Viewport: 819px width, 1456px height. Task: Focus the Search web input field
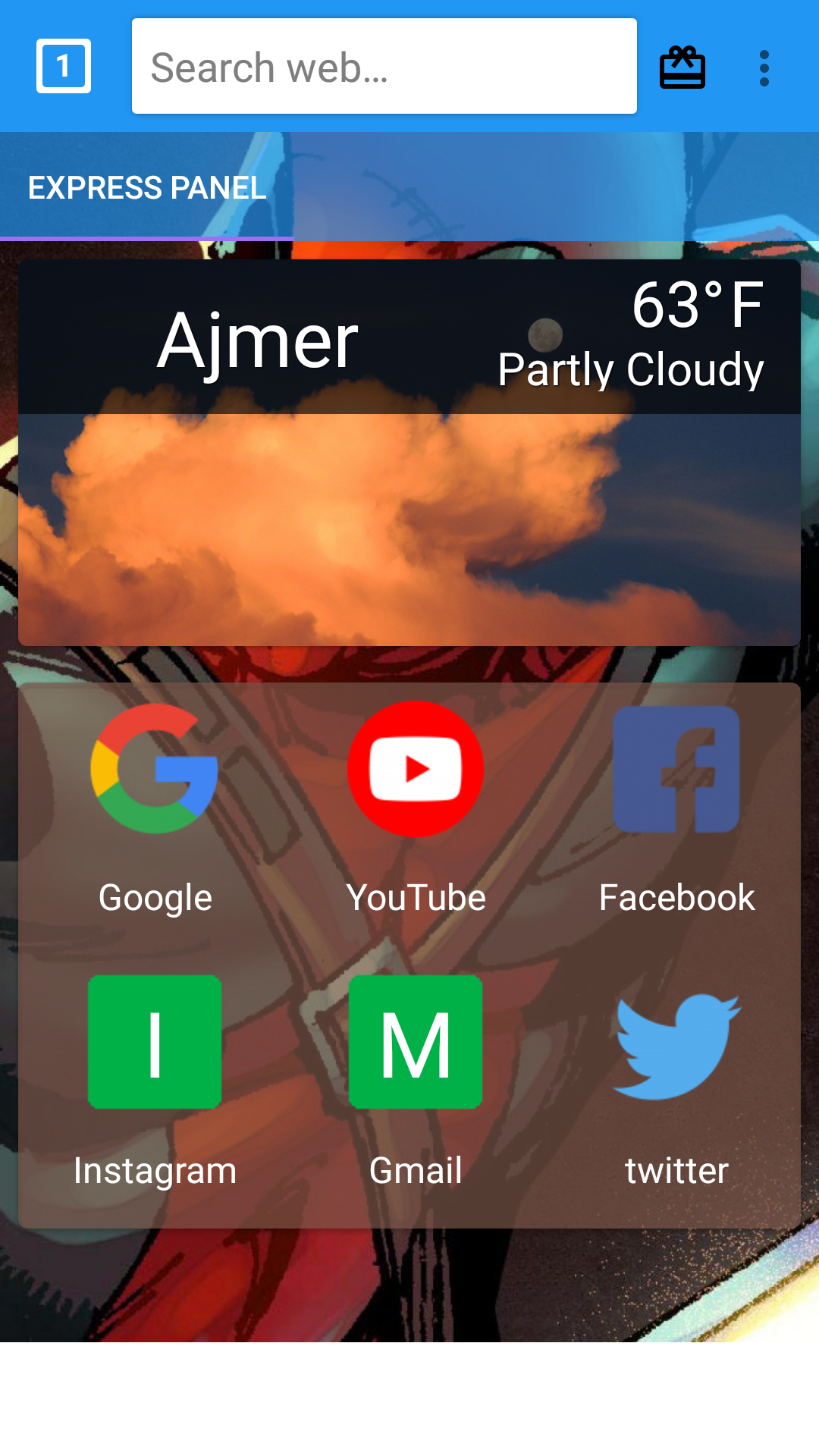point(384,66)
